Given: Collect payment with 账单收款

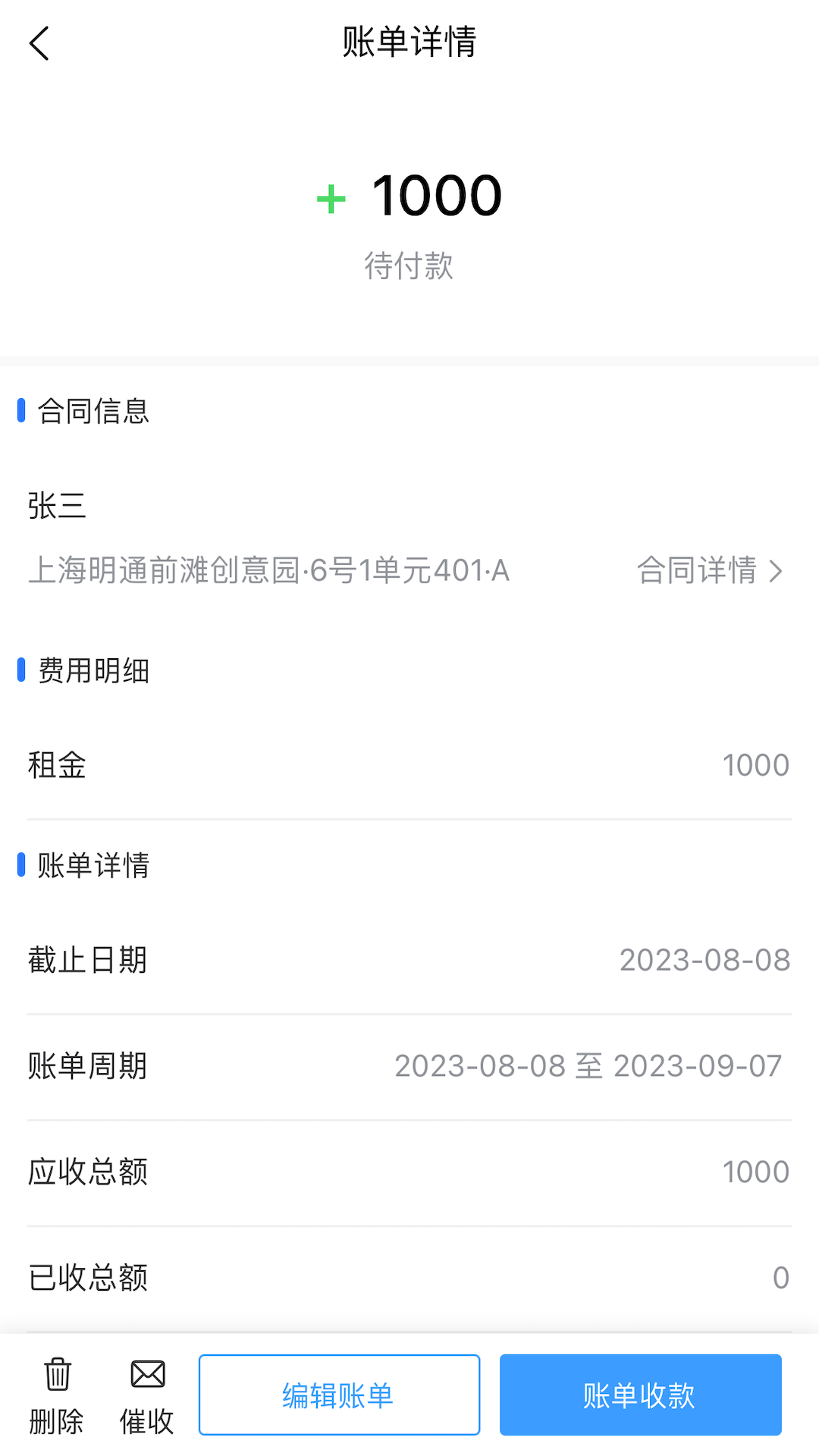Looking at the screenshot, I should (640, 1395).
